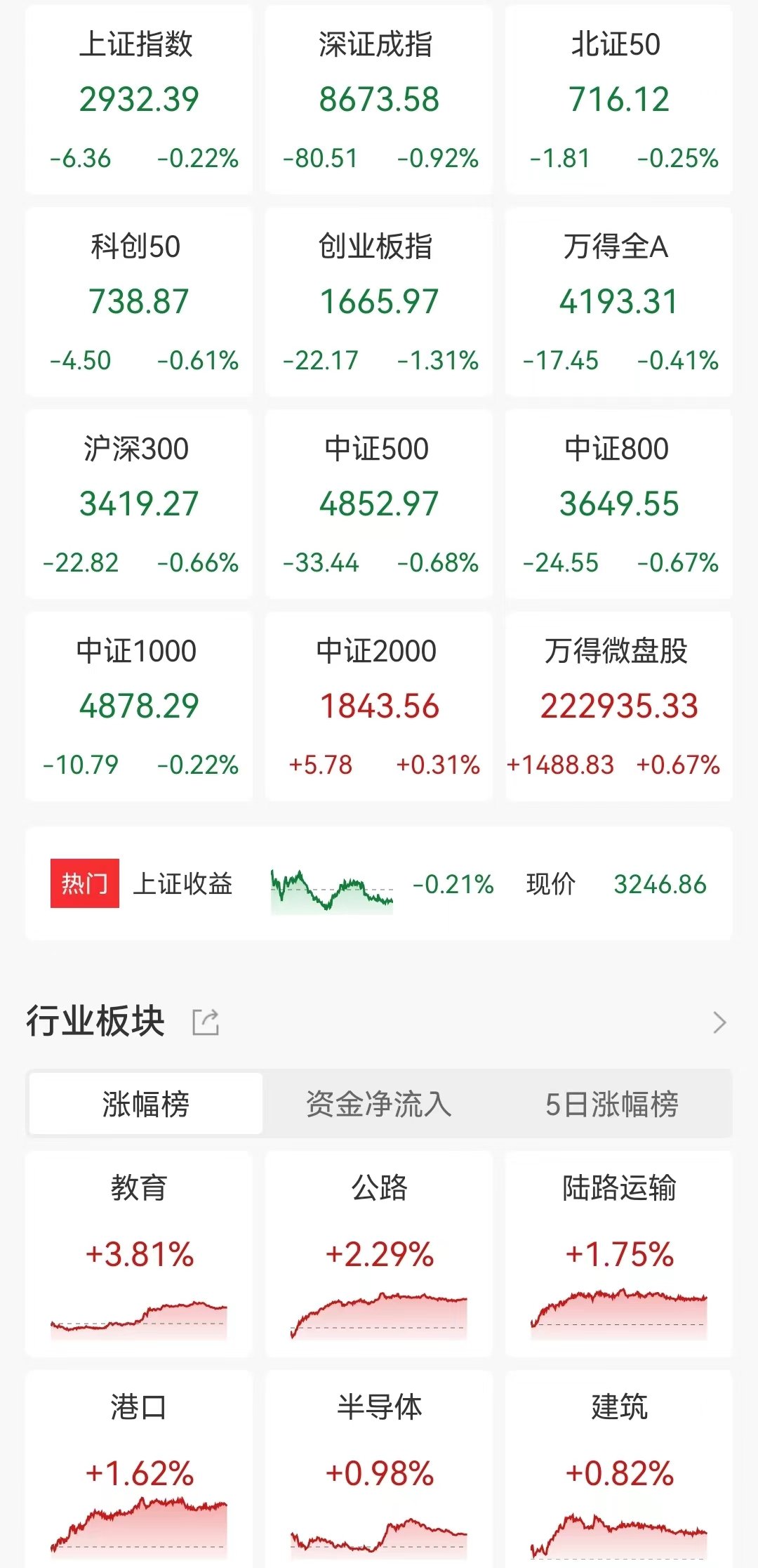Open the 港口 sector card

[138, 1469]
